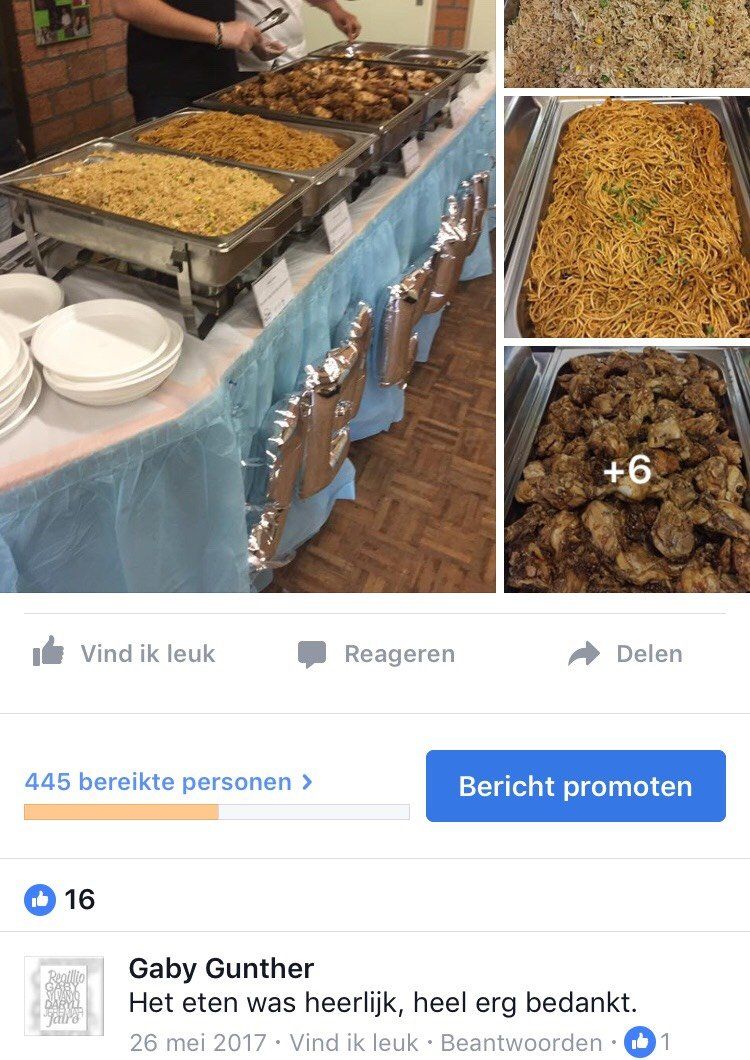Tap the Bericht promoten button
Screen dimensions: 750x1060
[575, 786]
